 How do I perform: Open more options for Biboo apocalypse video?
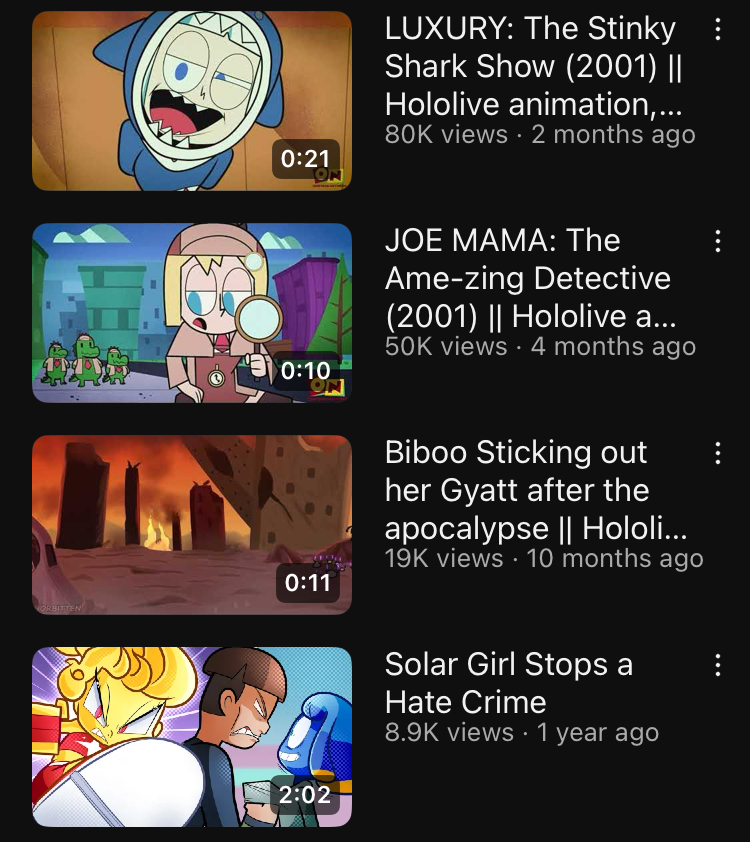tap(717, 453)
